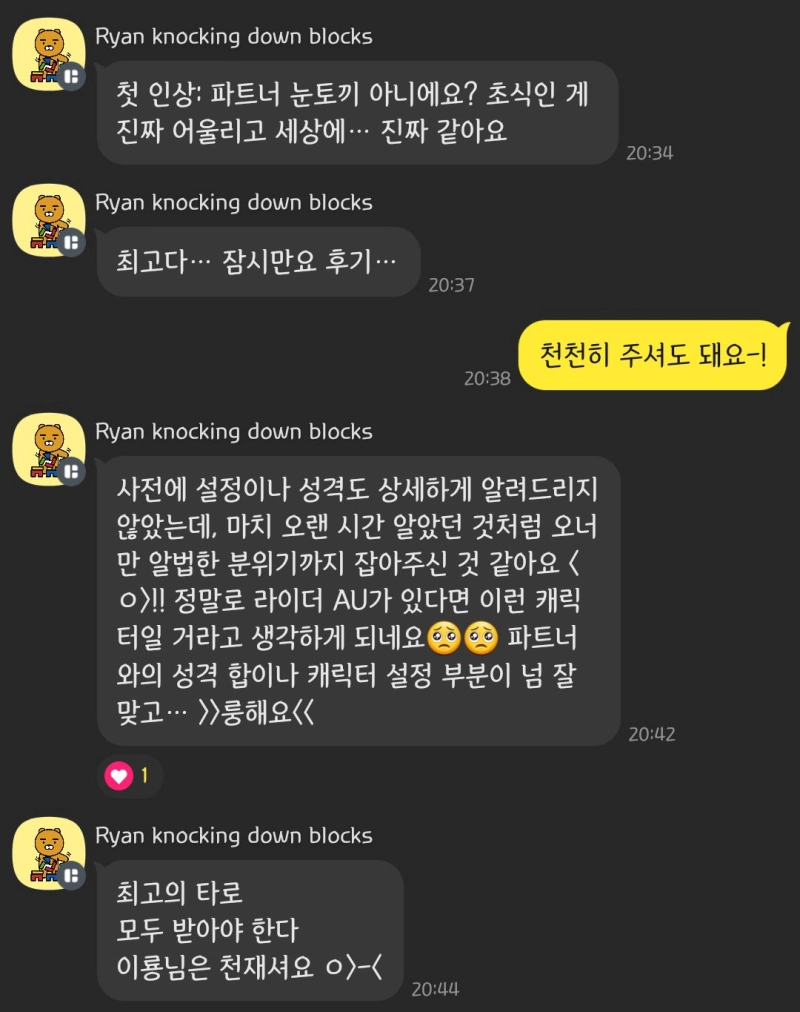Viewport: 800px width, 1012px height.
Task: Open the profile picture beside the '첫 인상' message
Action: (48, 54)
